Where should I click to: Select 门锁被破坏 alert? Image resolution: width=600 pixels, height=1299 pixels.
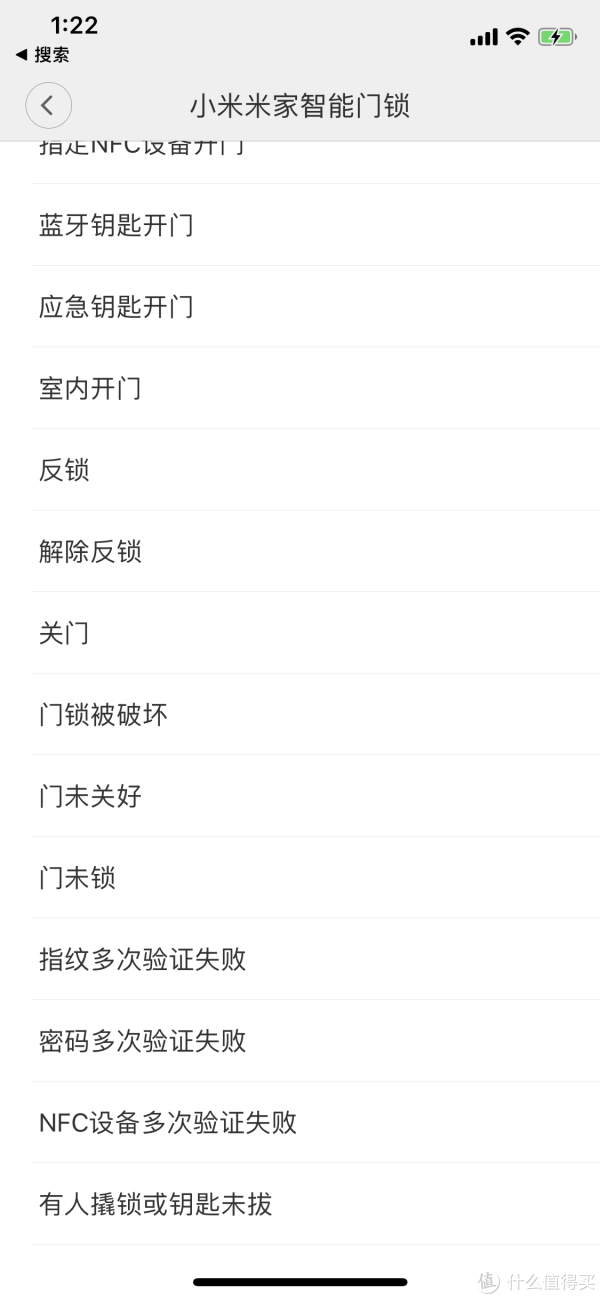click(x=300, y=715)
